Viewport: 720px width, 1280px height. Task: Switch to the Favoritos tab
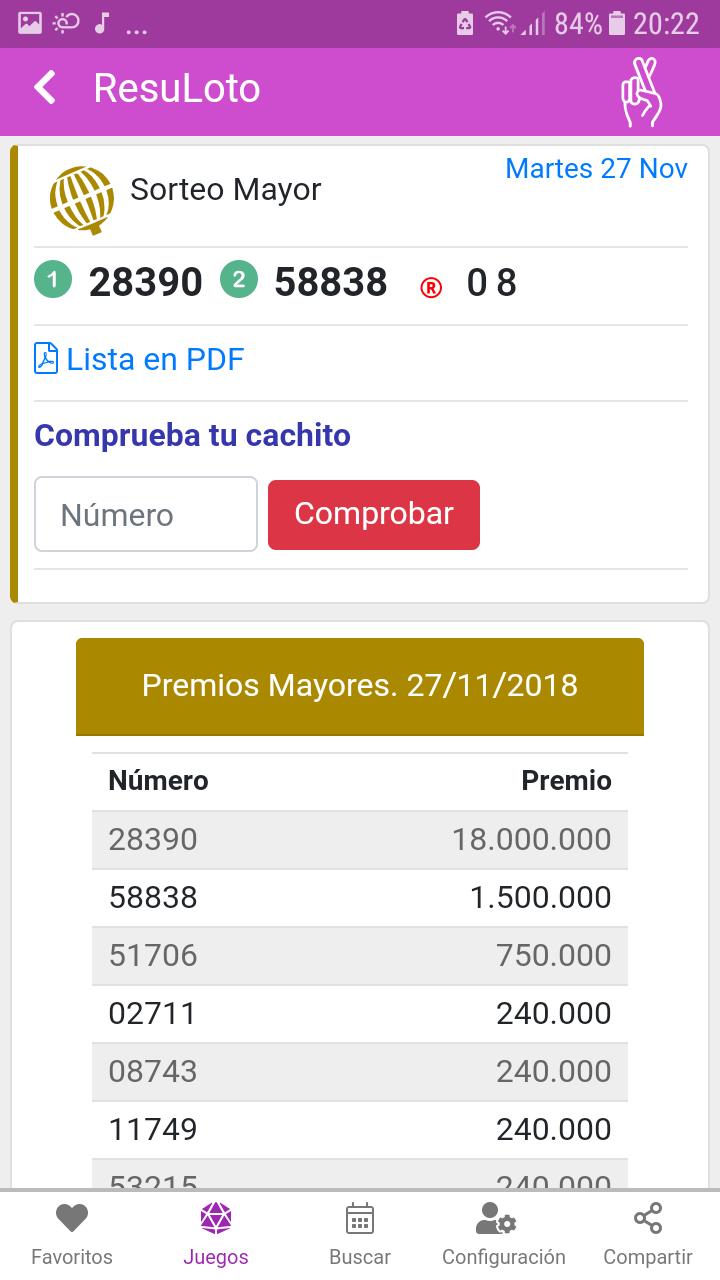(72, 1236)
